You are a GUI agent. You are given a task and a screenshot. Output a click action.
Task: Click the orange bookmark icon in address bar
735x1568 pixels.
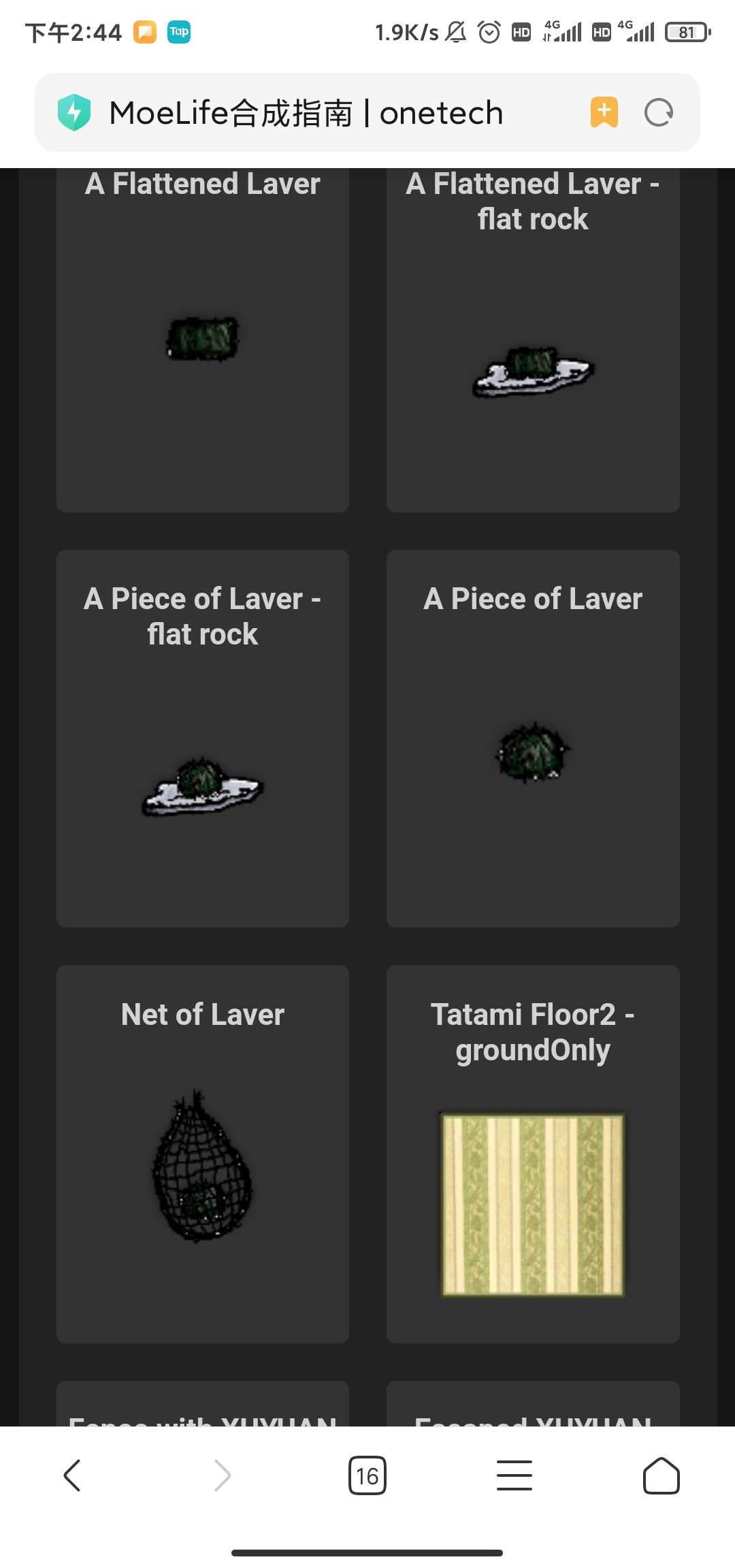pyautogui.click(x=603, y=113)
